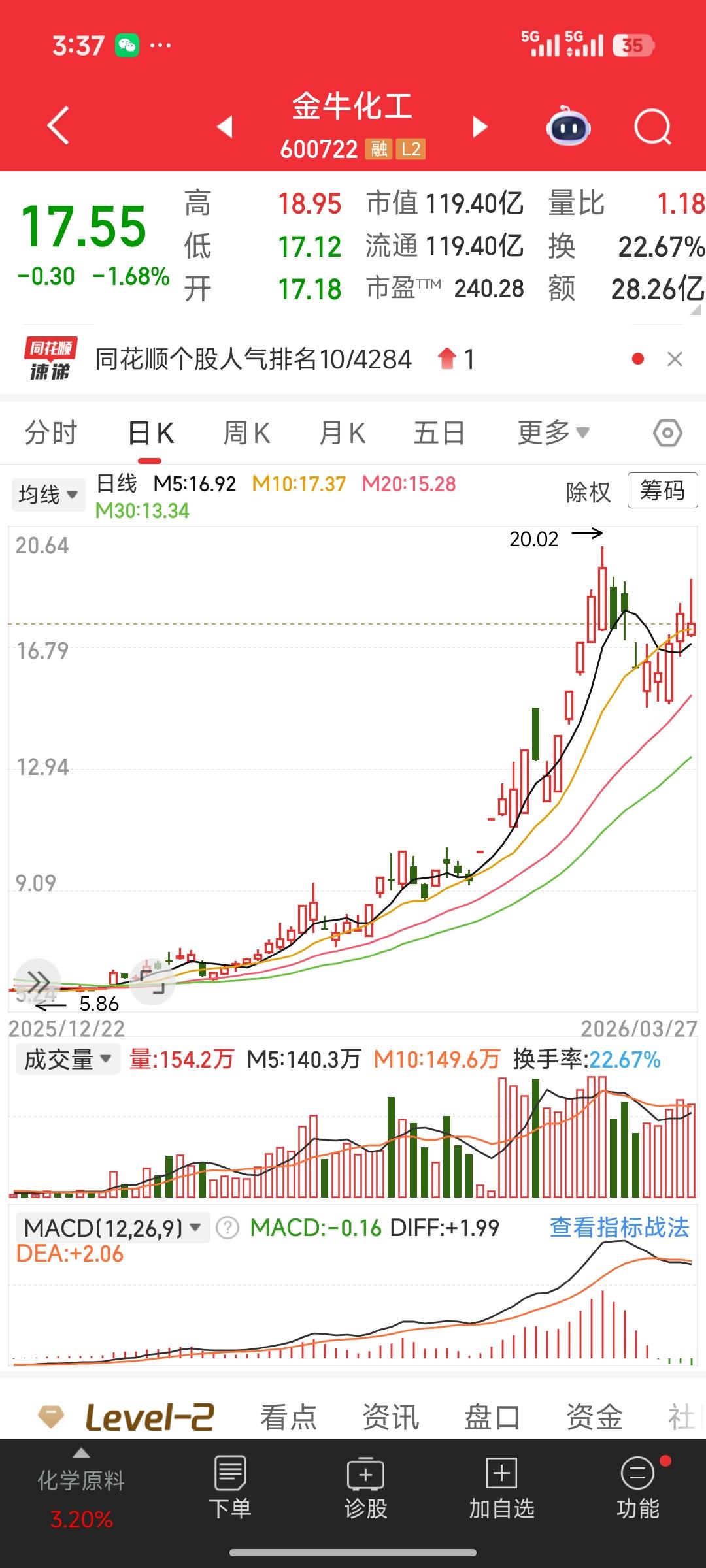This screenshot has height=1568, width=706.
Task: Select the 周K tab
Action: 246,433
